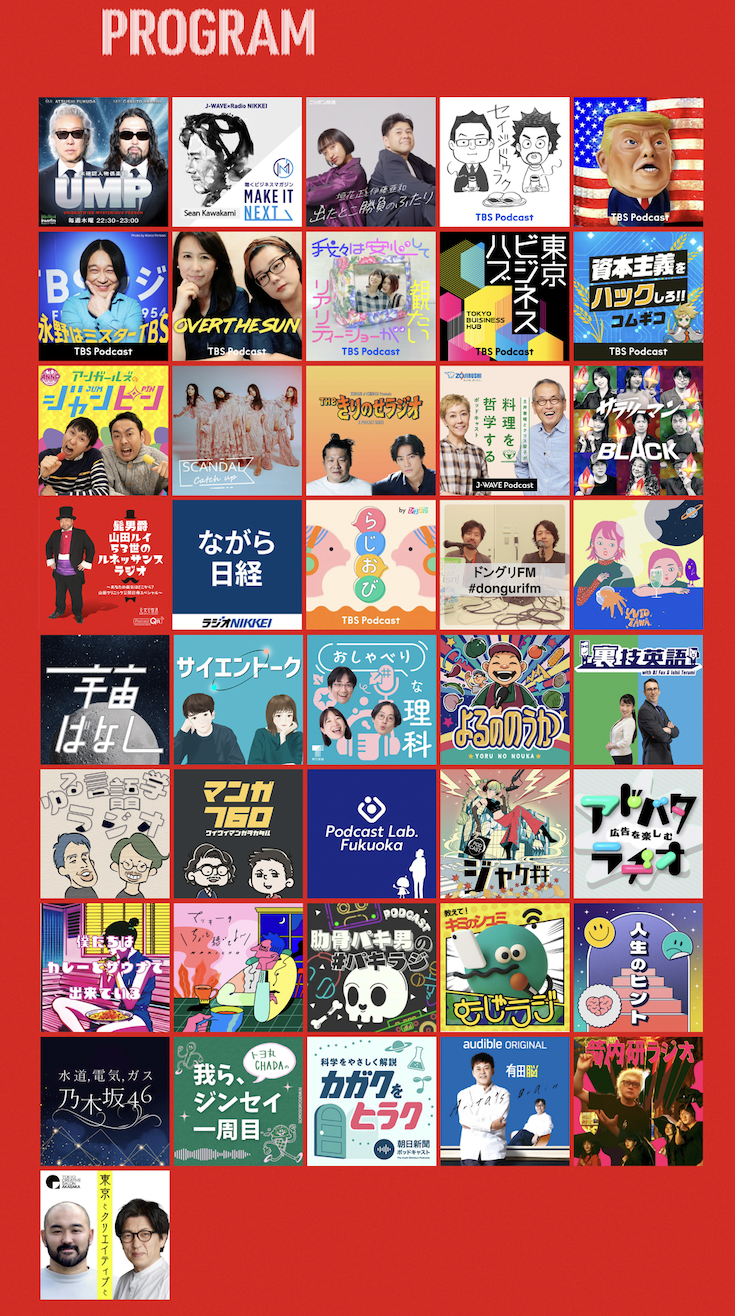Select the 宇宙ばなし podcast tile
The image size is (735, 1316).
[104, 699]
